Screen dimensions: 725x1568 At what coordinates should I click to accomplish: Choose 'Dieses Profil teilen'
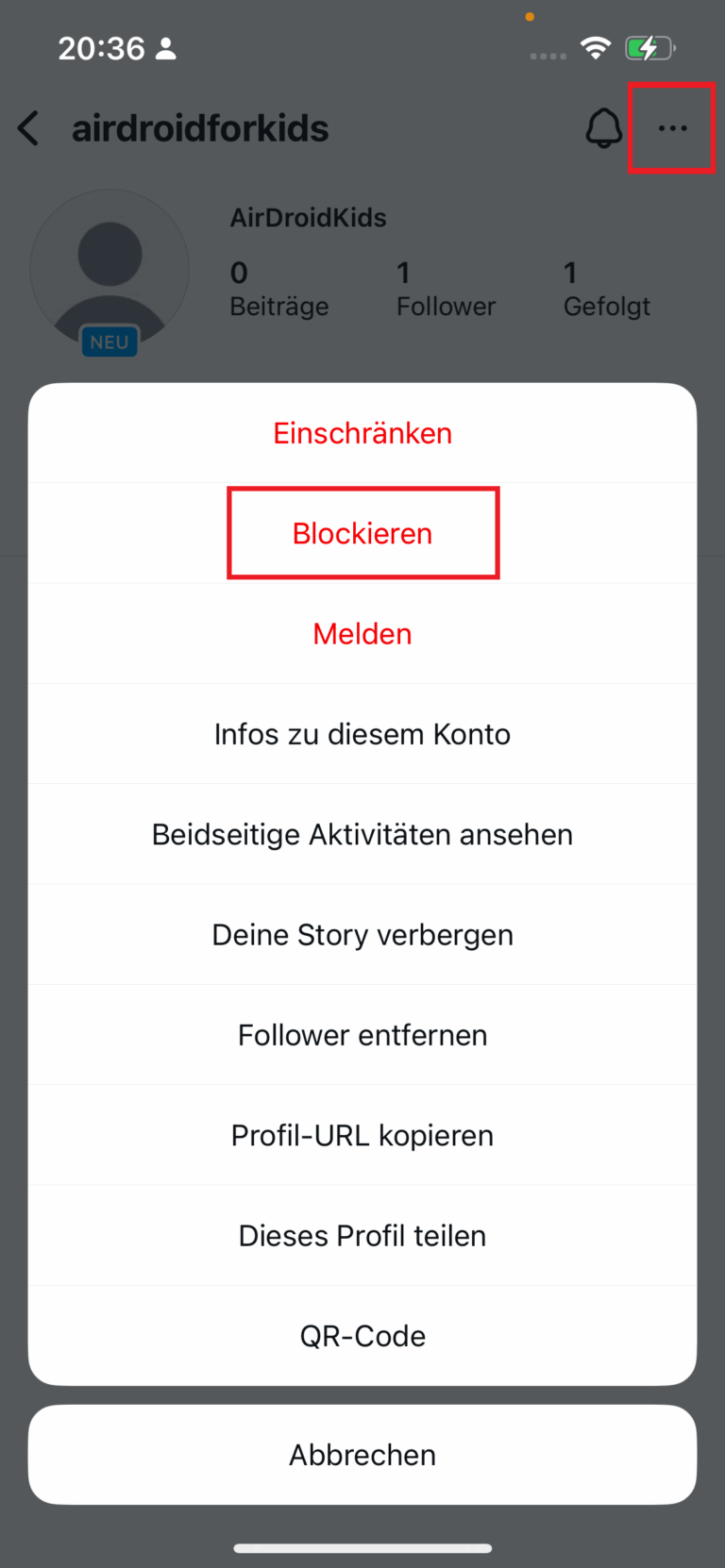point(362,1235)
